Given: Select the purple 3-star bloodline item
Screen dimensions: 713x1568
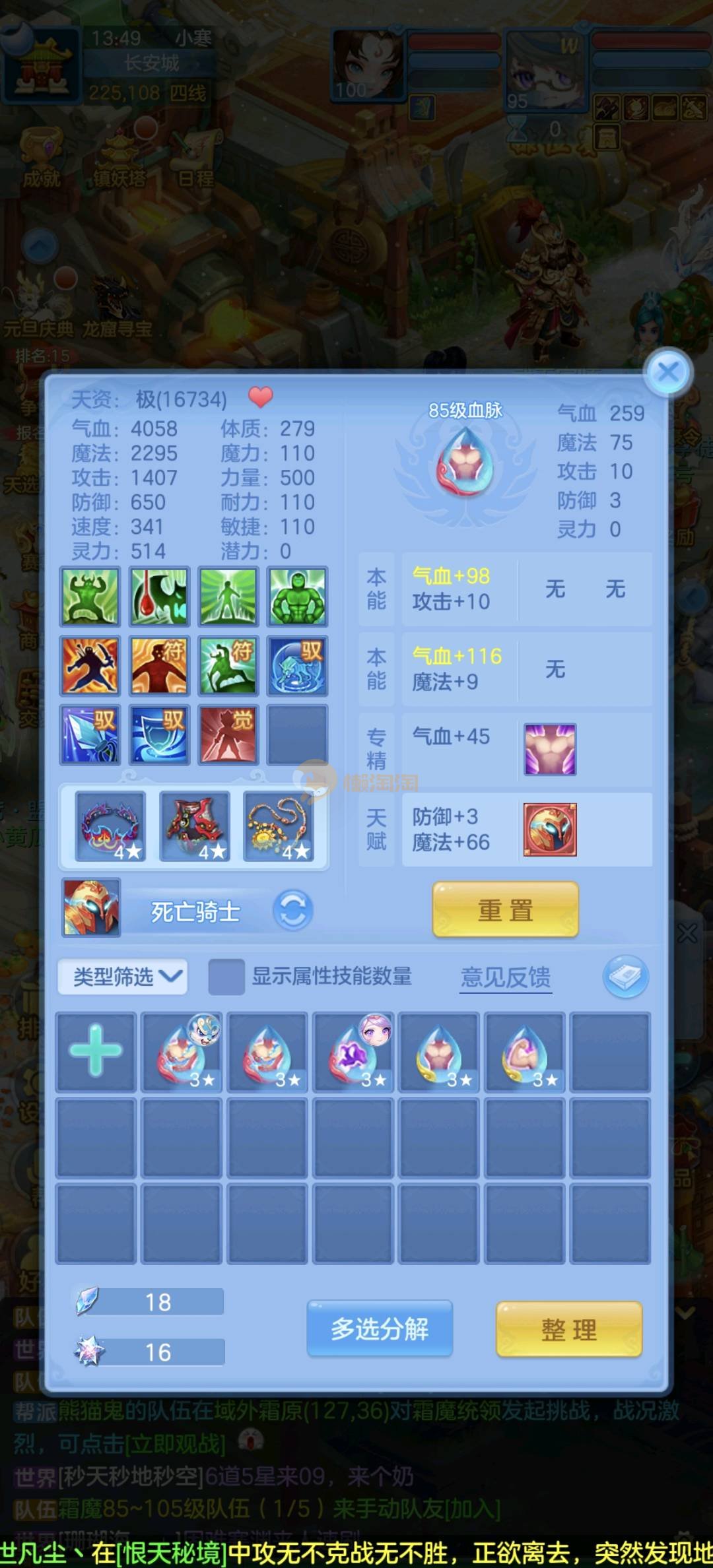Looking at the screenshot, I should 353,1051.
